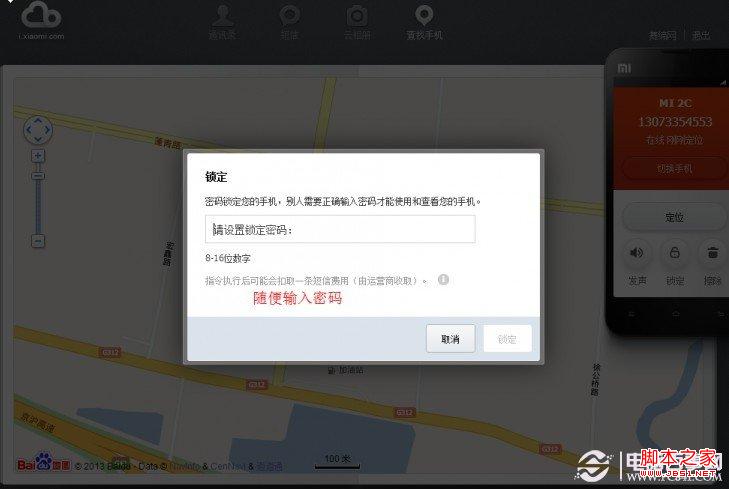Tap the lock password input field
Viewport: 729px width, 489px height.
(x=340, y=229)
